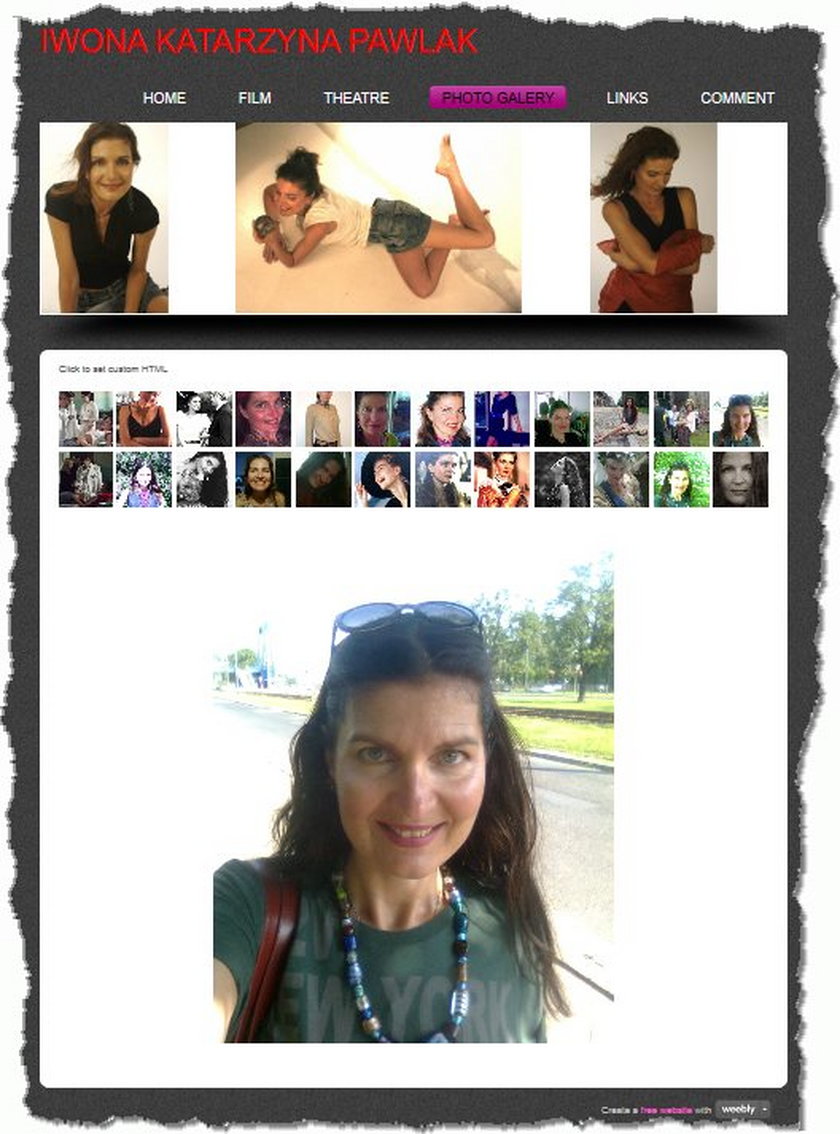Follow the free website link in footer
Screen dimensions: 840x1134
pos(666,1110)
